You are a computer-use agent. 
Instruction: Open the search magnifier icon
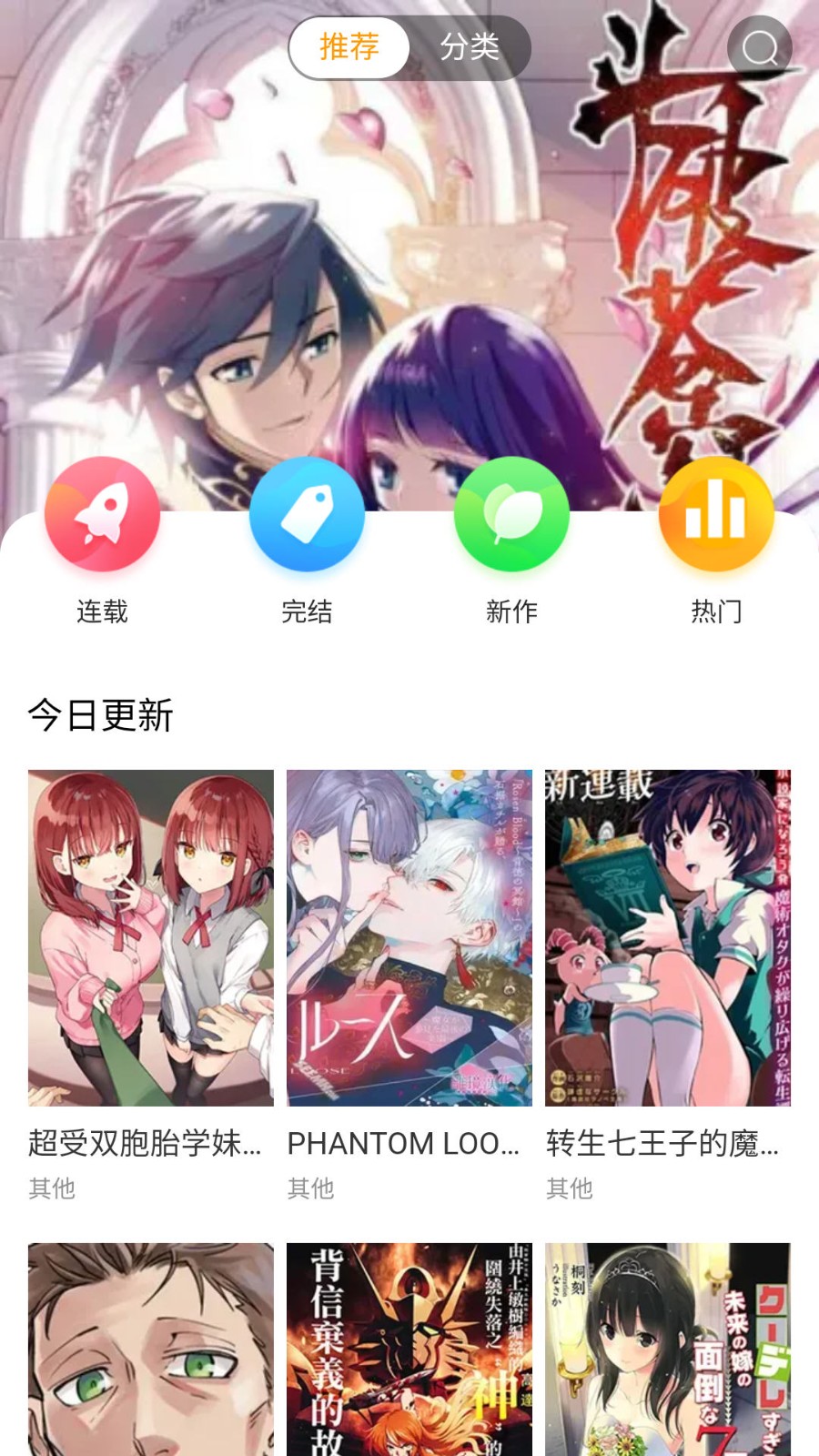tap(758, 46)
